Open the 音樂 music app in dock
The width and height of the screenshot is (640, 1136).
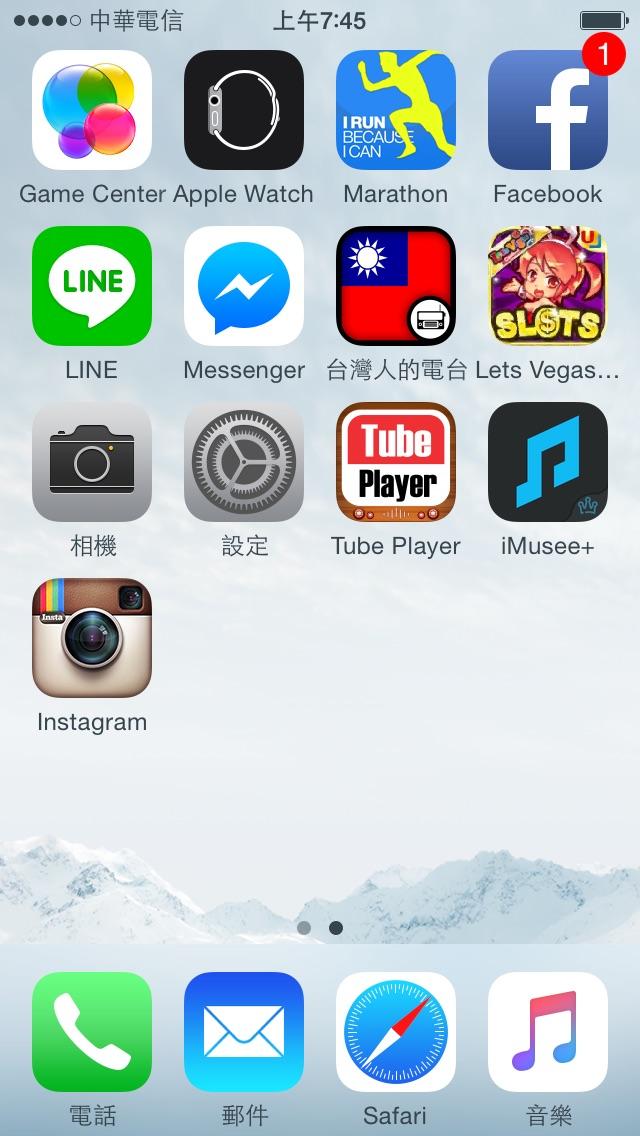tap(548, 1032)
